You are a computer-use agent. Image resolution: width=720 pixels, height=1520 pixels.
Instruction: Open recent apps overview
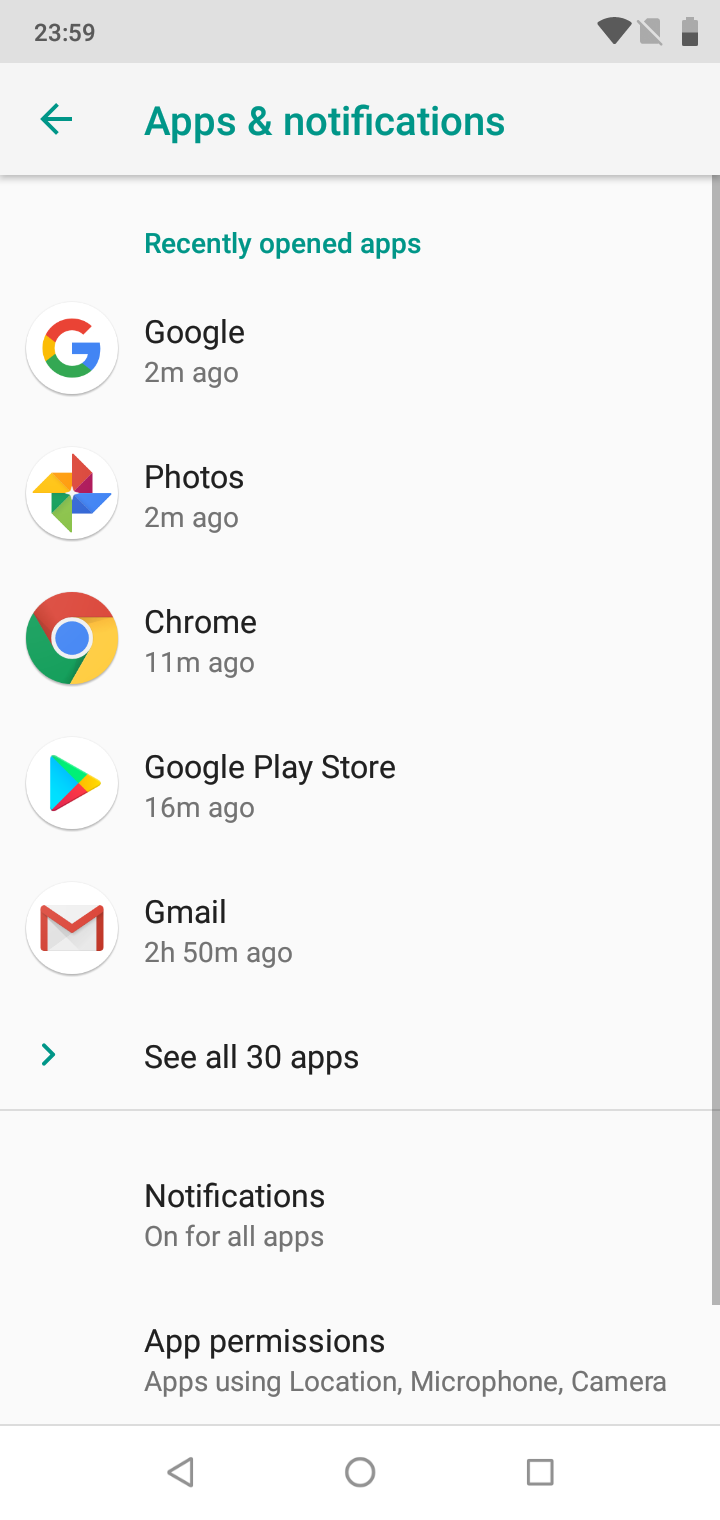[540, 1472]
